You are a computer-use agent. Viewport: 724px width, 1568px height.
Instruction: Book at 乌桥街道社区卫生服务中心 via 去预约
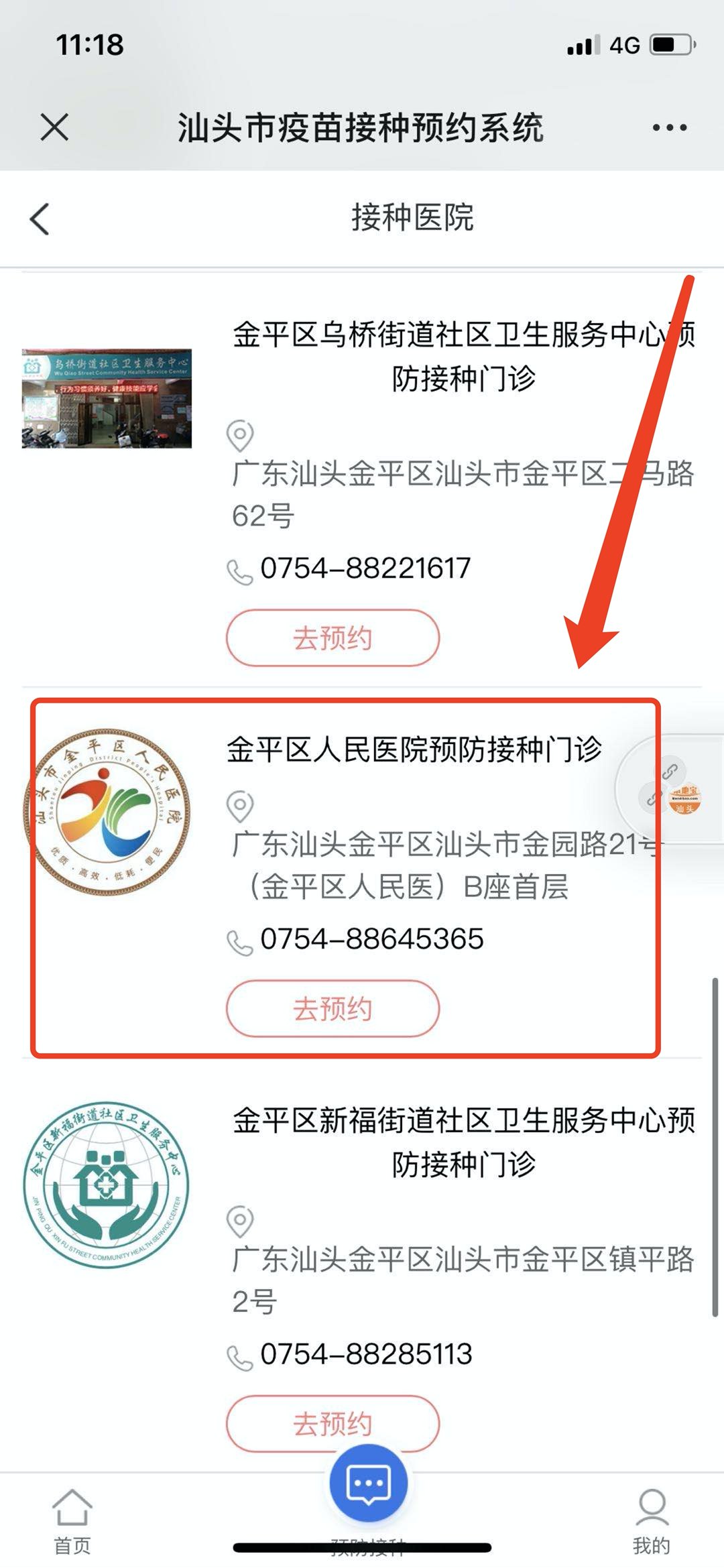pos(333,638)
